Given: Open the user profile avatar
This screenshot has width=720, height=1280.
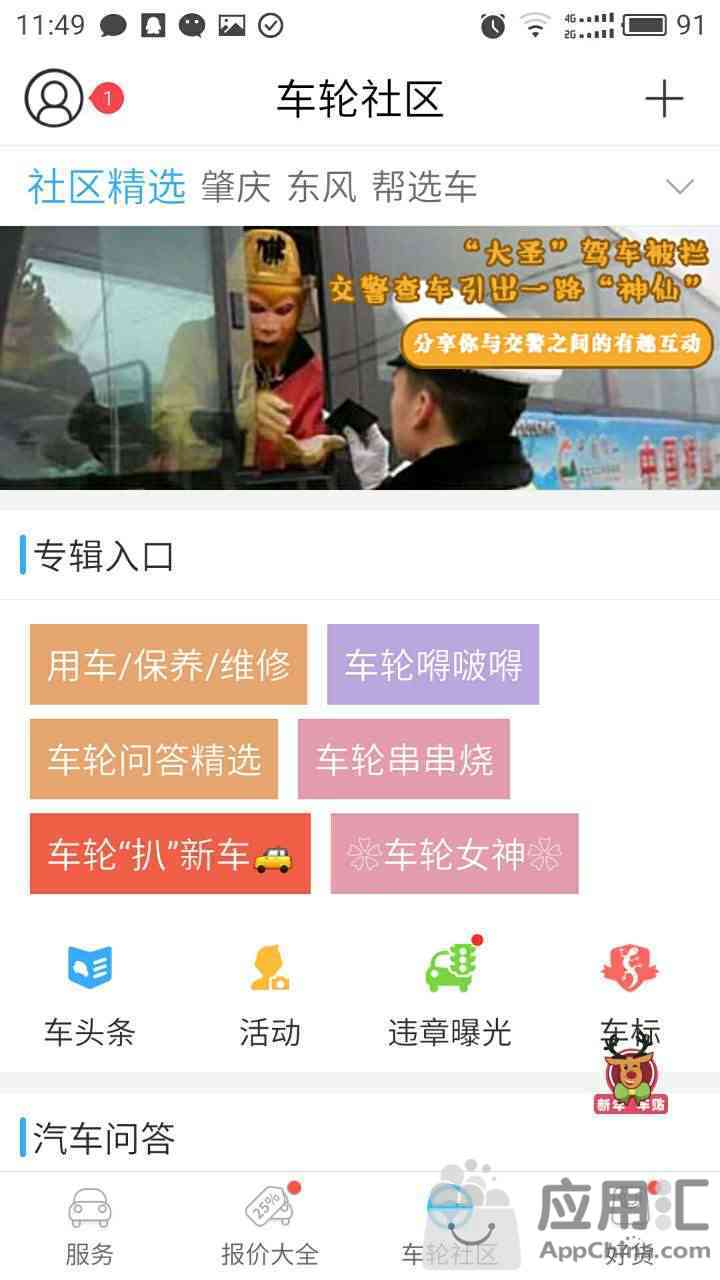Looking at the screenshot, I should (x=54, y=98).
